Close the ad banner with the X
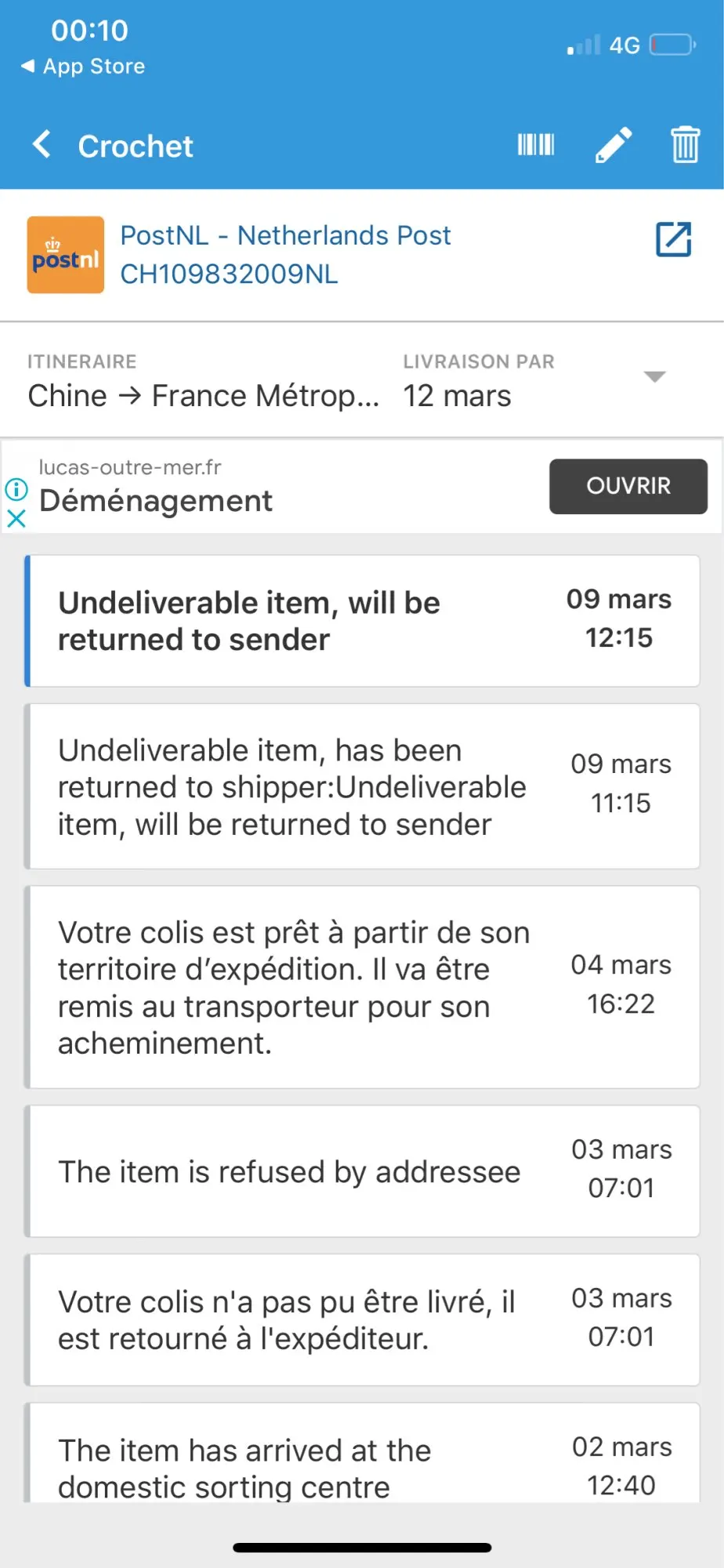This screenshot has height=1568, width=724. tap(16, 518)
